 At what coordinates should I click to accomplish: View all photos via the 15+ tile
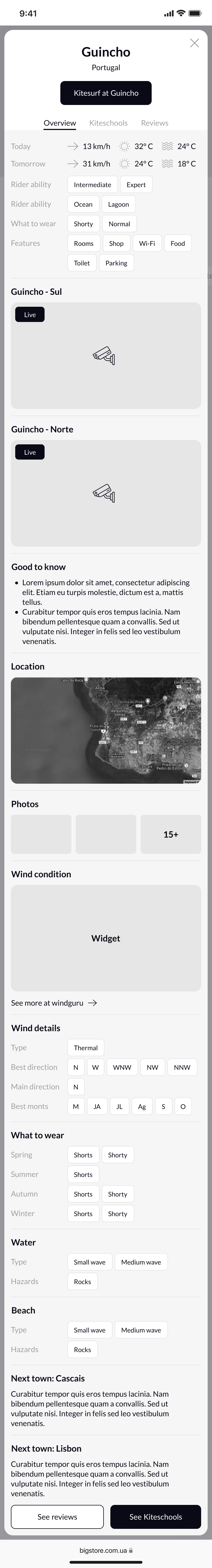(171, 834)
